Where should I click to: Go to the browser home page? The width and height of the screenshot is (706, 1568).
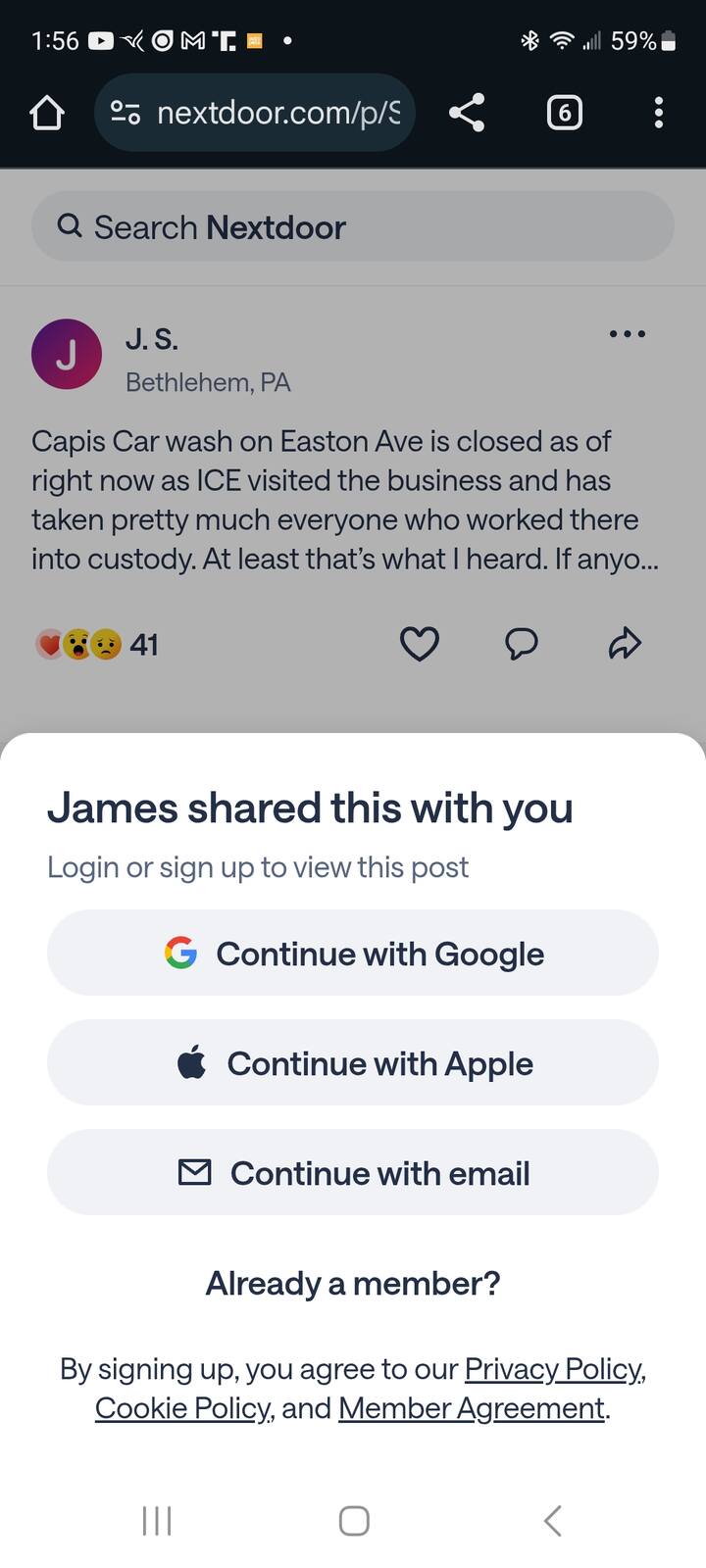(x=47, y=114)
